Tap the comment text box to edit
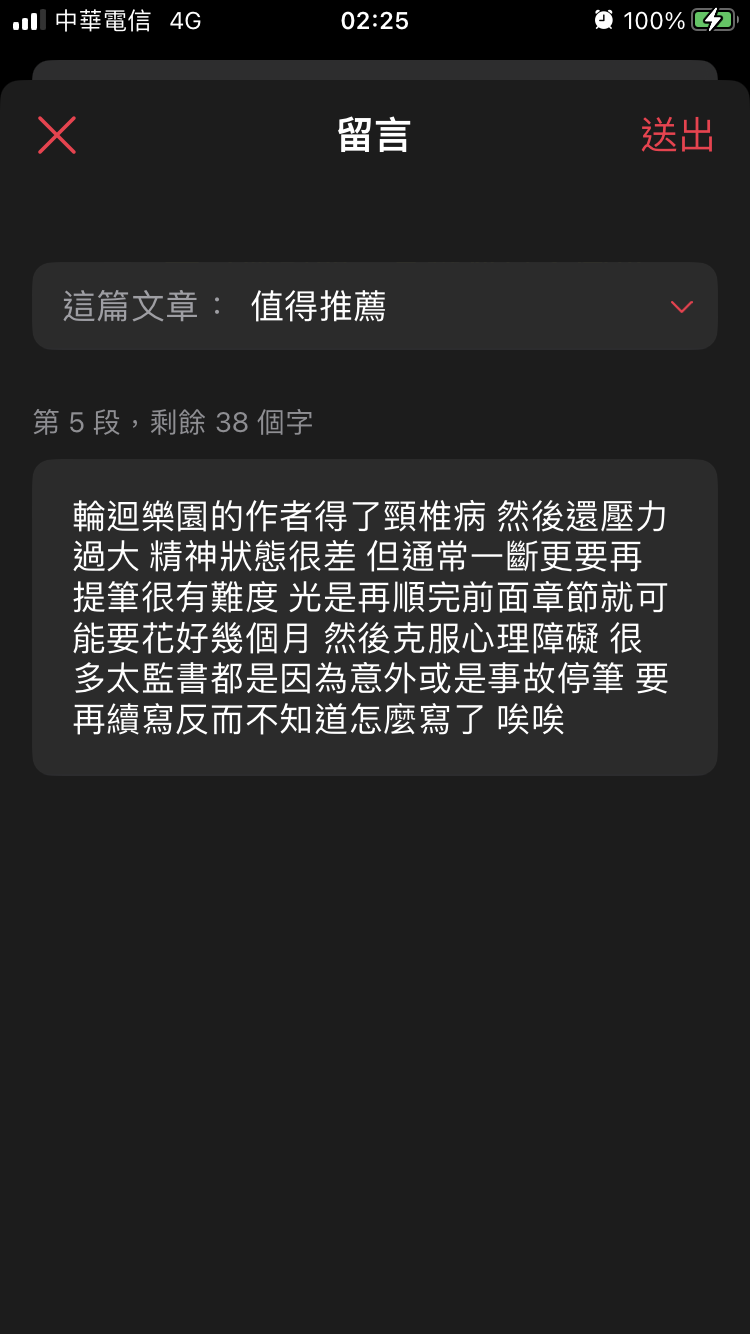Screen dimensions: 750x1334 375,618
